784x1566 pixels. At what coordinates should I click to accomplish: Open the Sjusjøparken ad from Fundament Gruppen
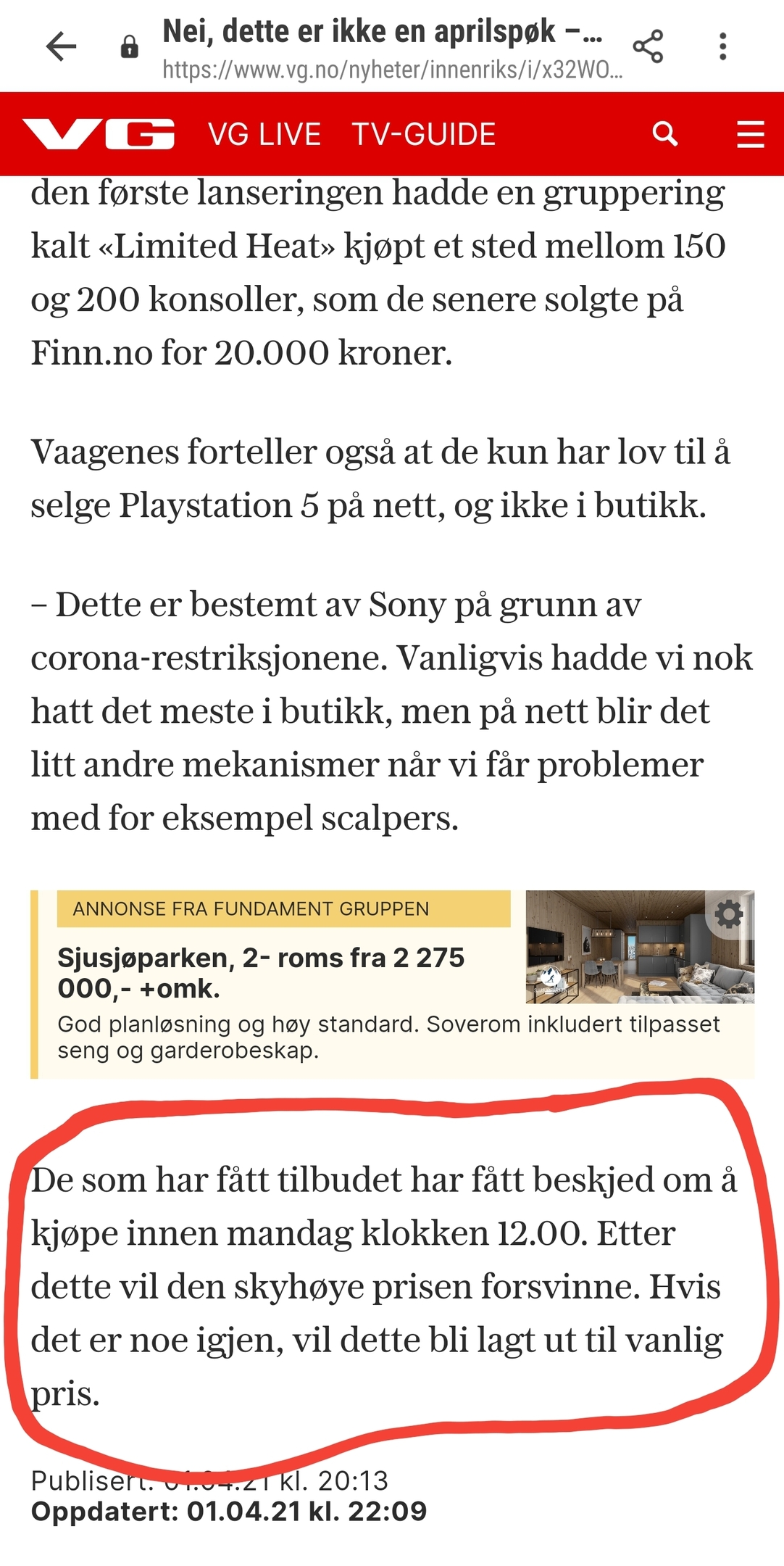392,984
